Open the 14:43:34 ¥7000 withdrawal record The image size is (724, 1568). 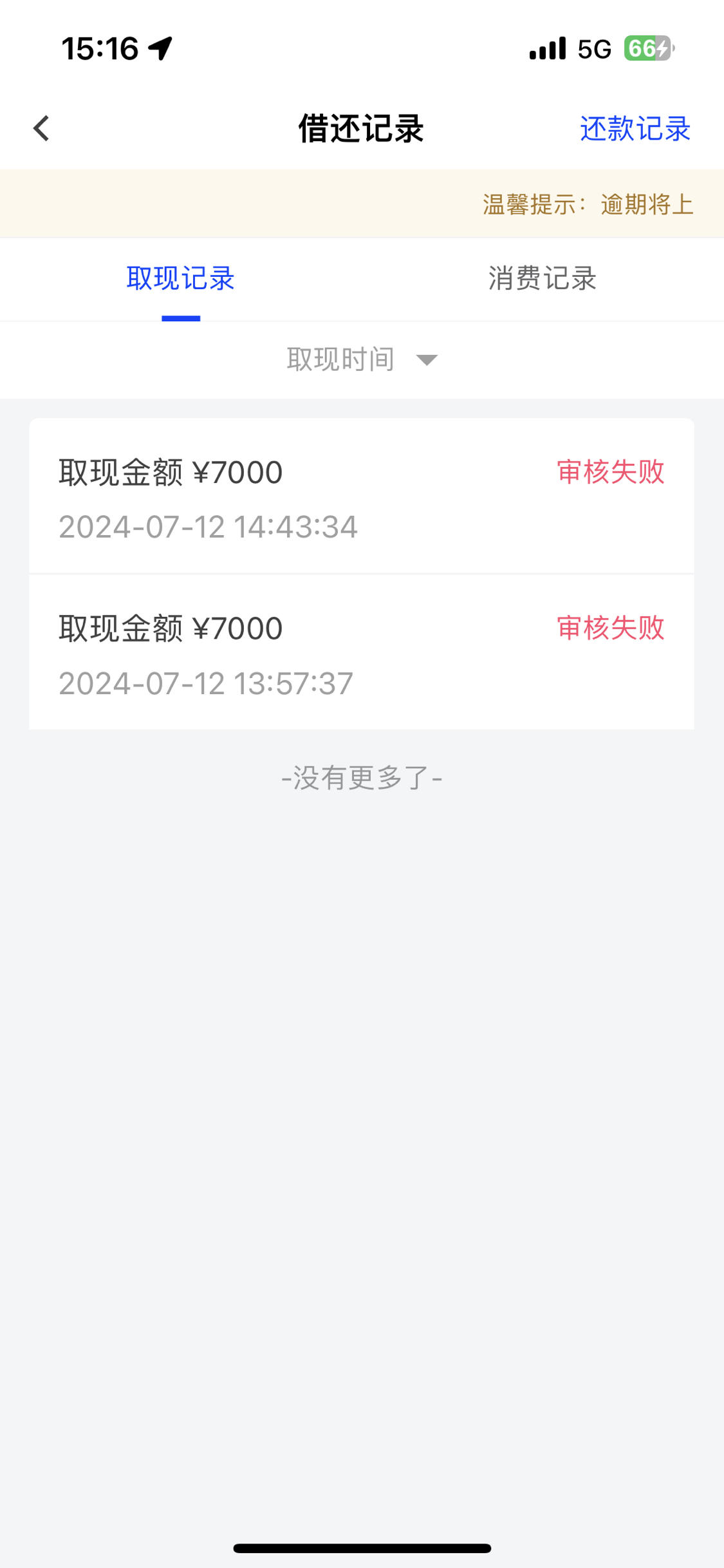tap(362, 496)
